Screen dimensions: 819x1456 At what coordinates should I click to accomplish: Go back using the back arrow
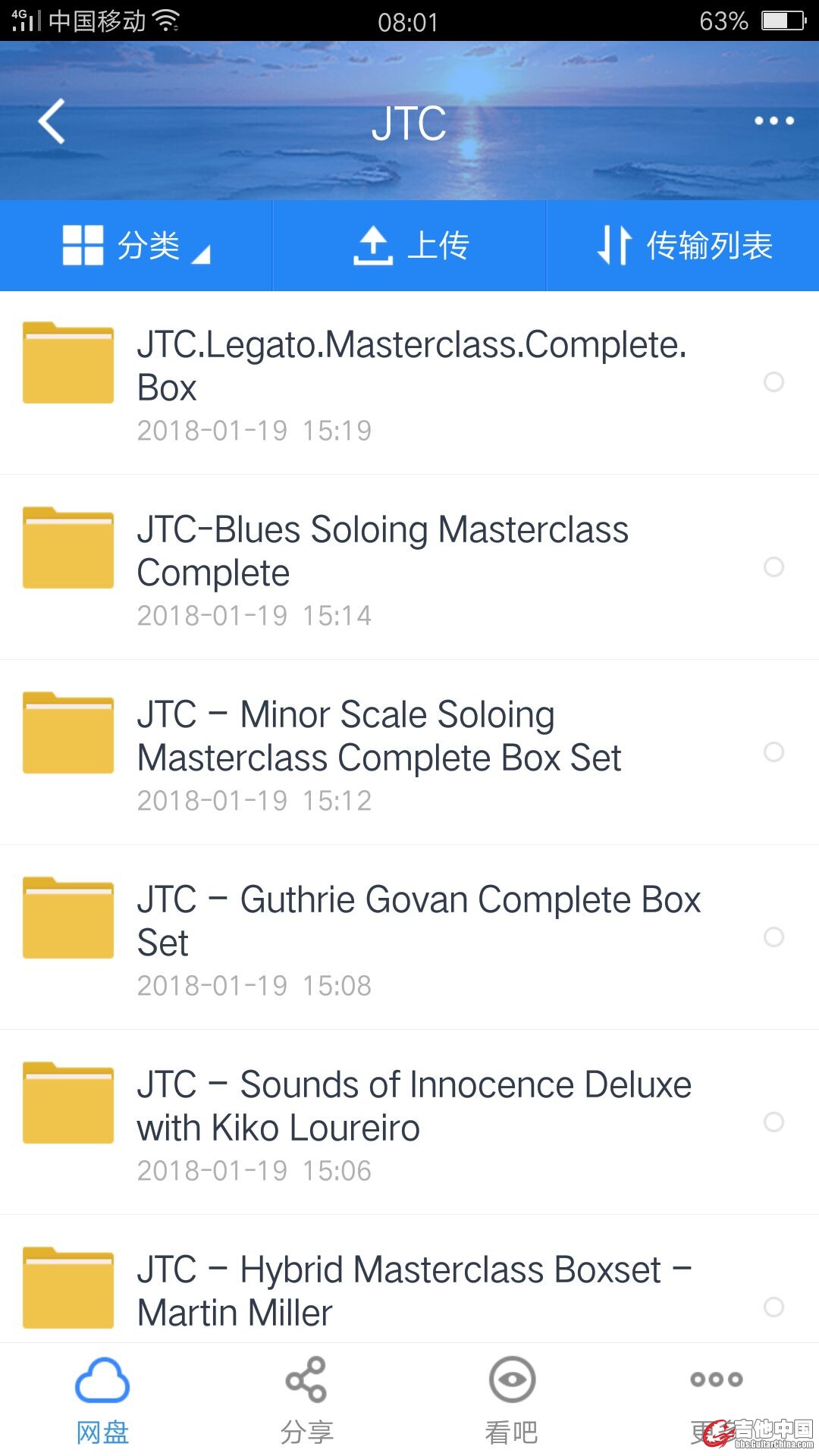pos(52,121)
